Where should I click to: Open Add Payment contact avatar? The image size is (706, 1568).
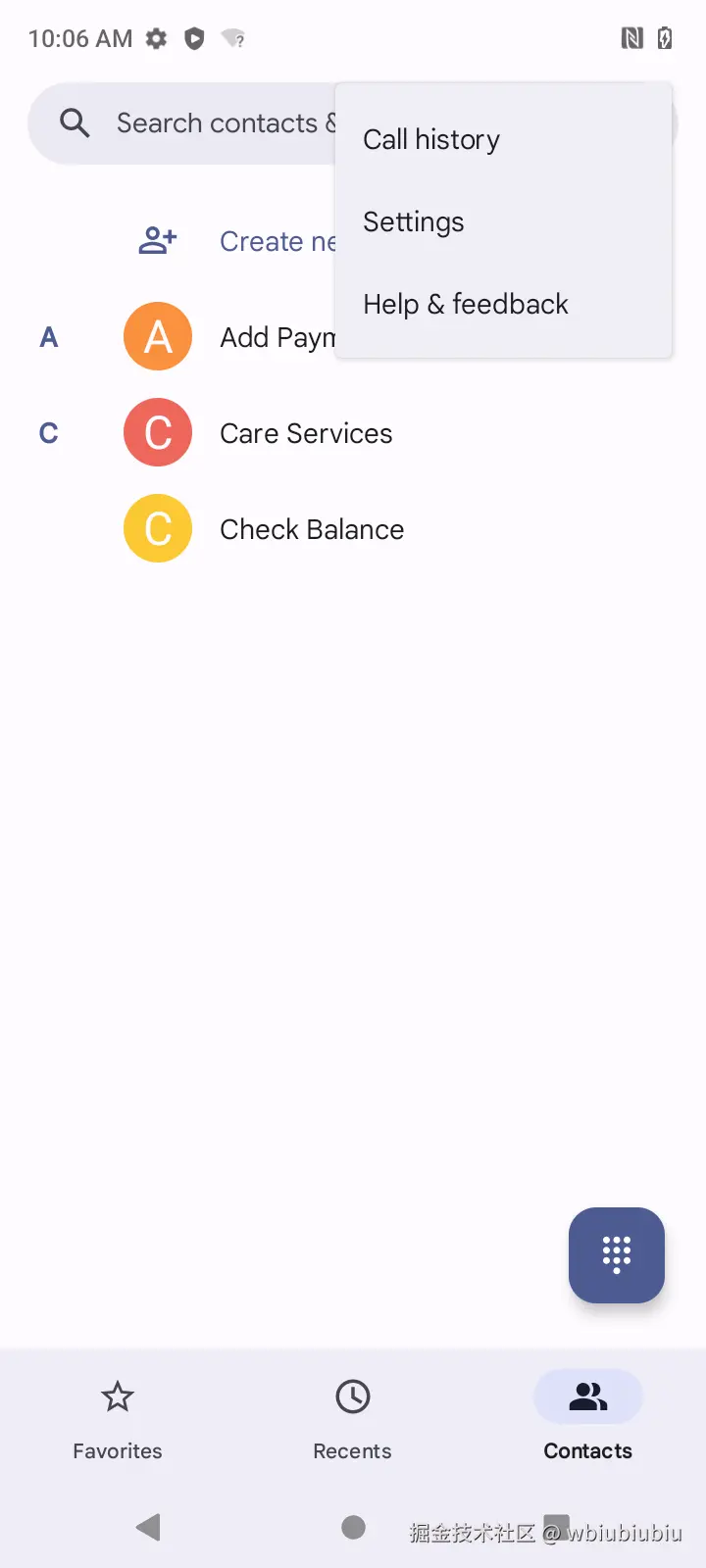(157, 336)
